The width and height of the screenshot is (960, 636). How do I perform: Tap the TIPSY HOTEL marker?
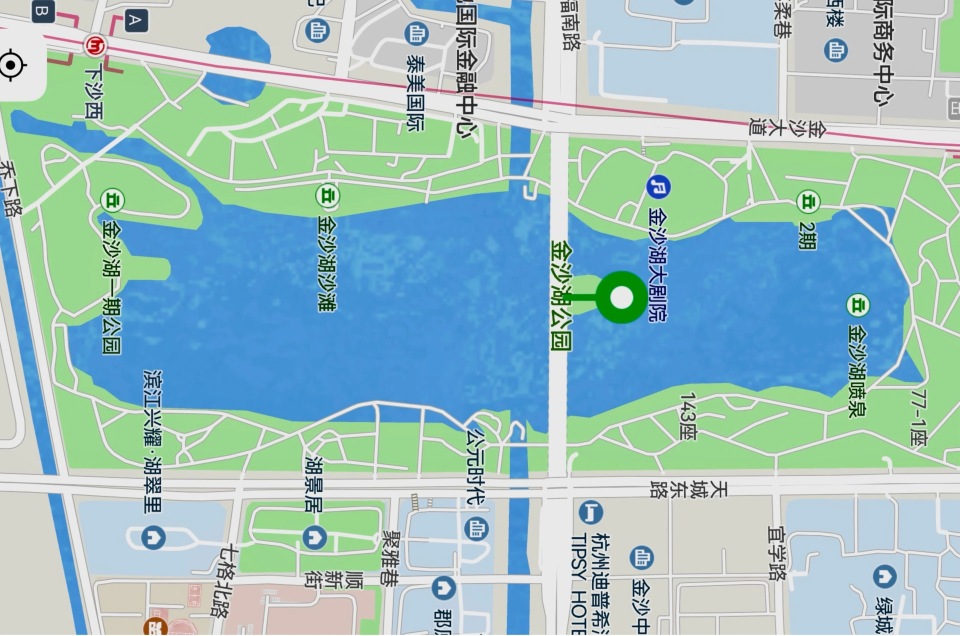(x=591, y=513)
